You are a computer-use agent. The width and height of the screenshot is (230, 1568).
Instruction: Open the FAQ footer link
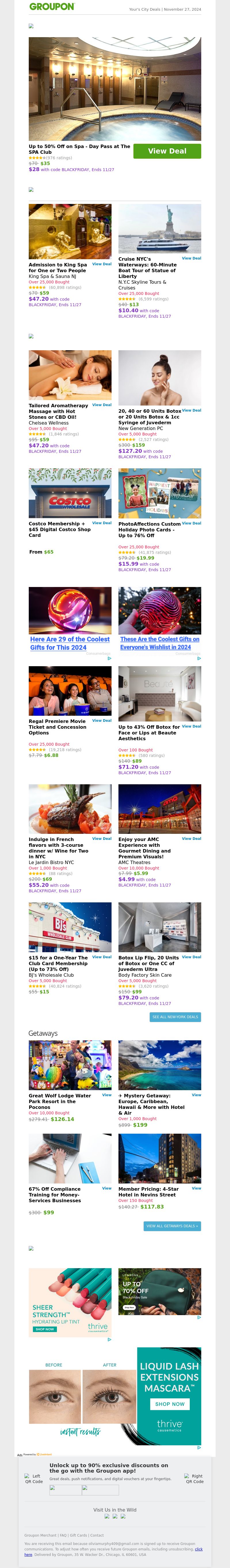(63, 1535)
